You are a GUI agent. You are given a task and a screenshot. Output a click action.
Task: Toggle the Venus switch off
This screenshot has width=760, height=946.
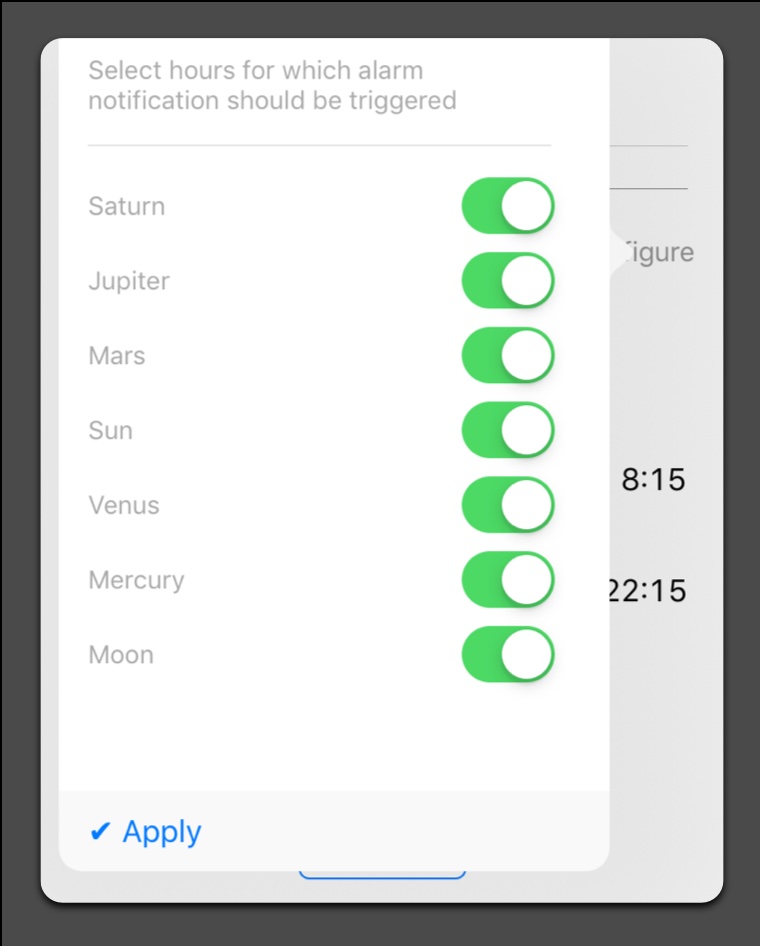click(507, 505)
